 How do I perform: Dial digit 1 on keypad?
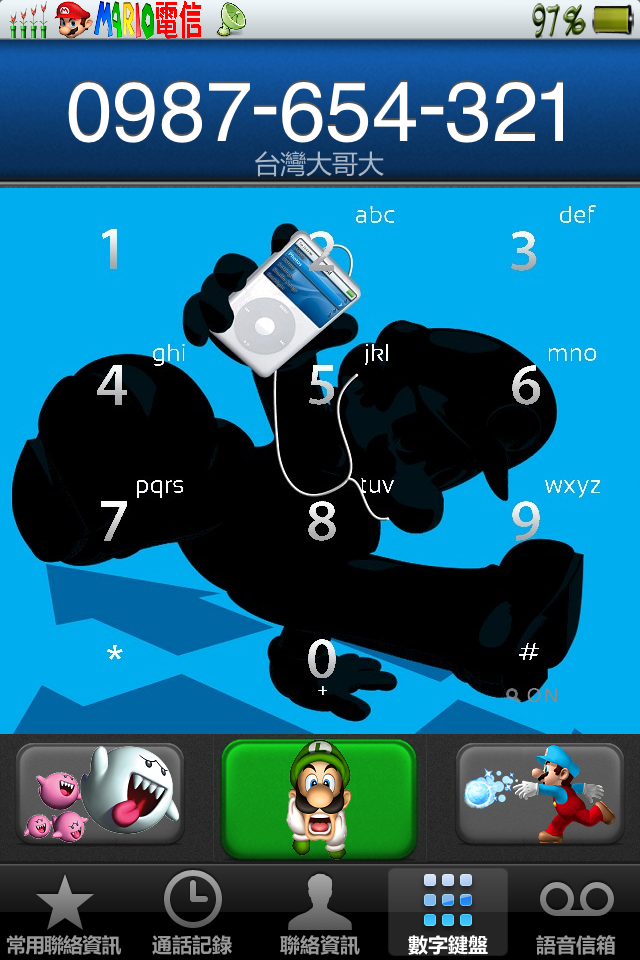point(111,250)
